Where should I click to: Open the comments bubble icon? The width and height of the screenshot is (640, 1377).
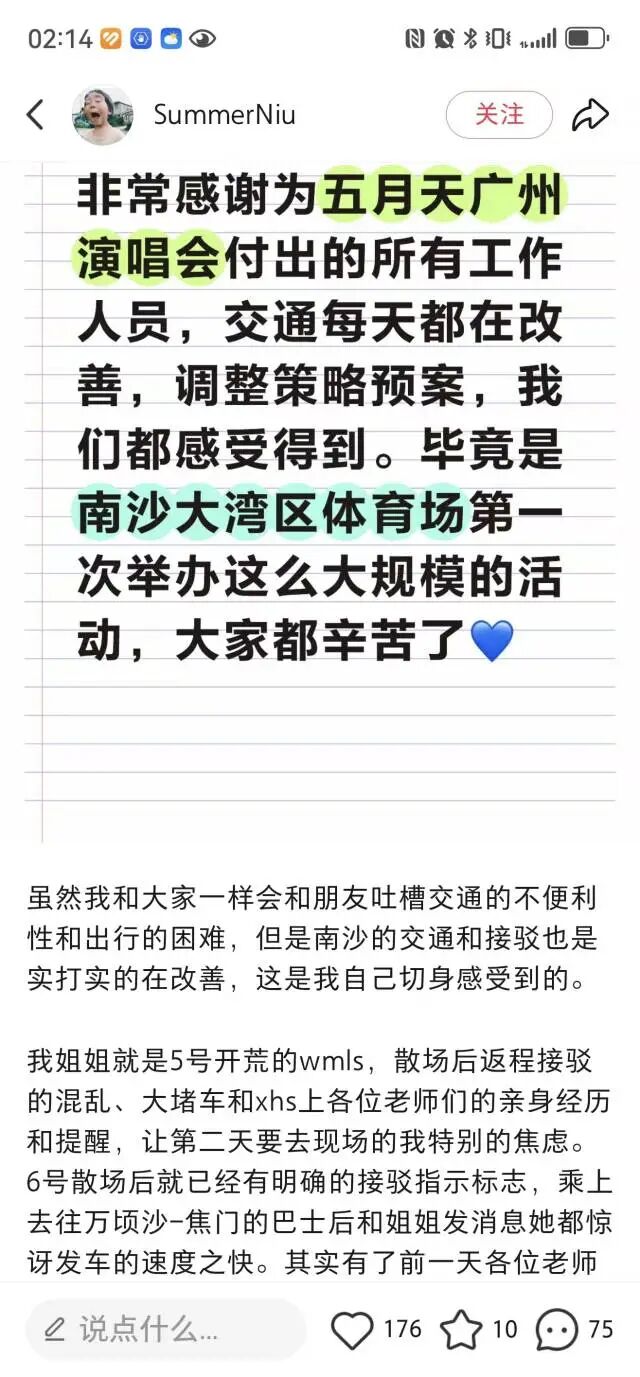557,1329
